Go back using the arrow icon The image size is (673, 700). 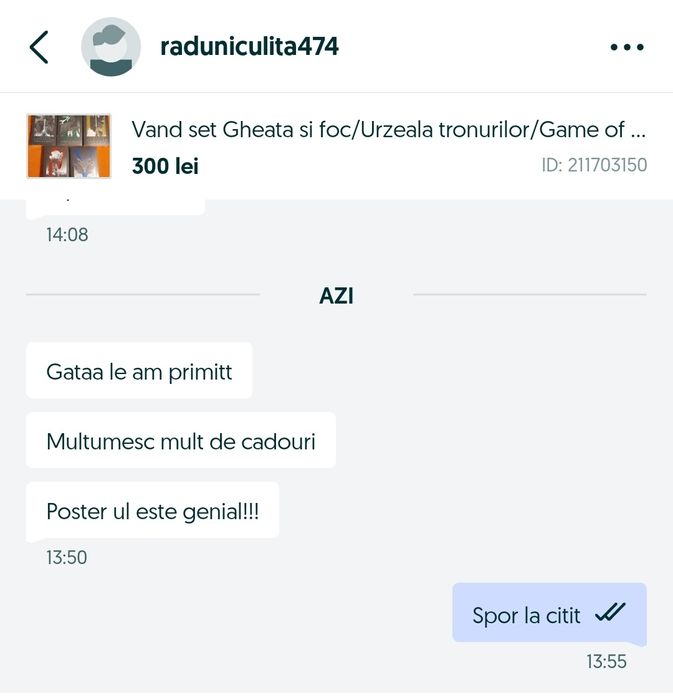[39, 47]
